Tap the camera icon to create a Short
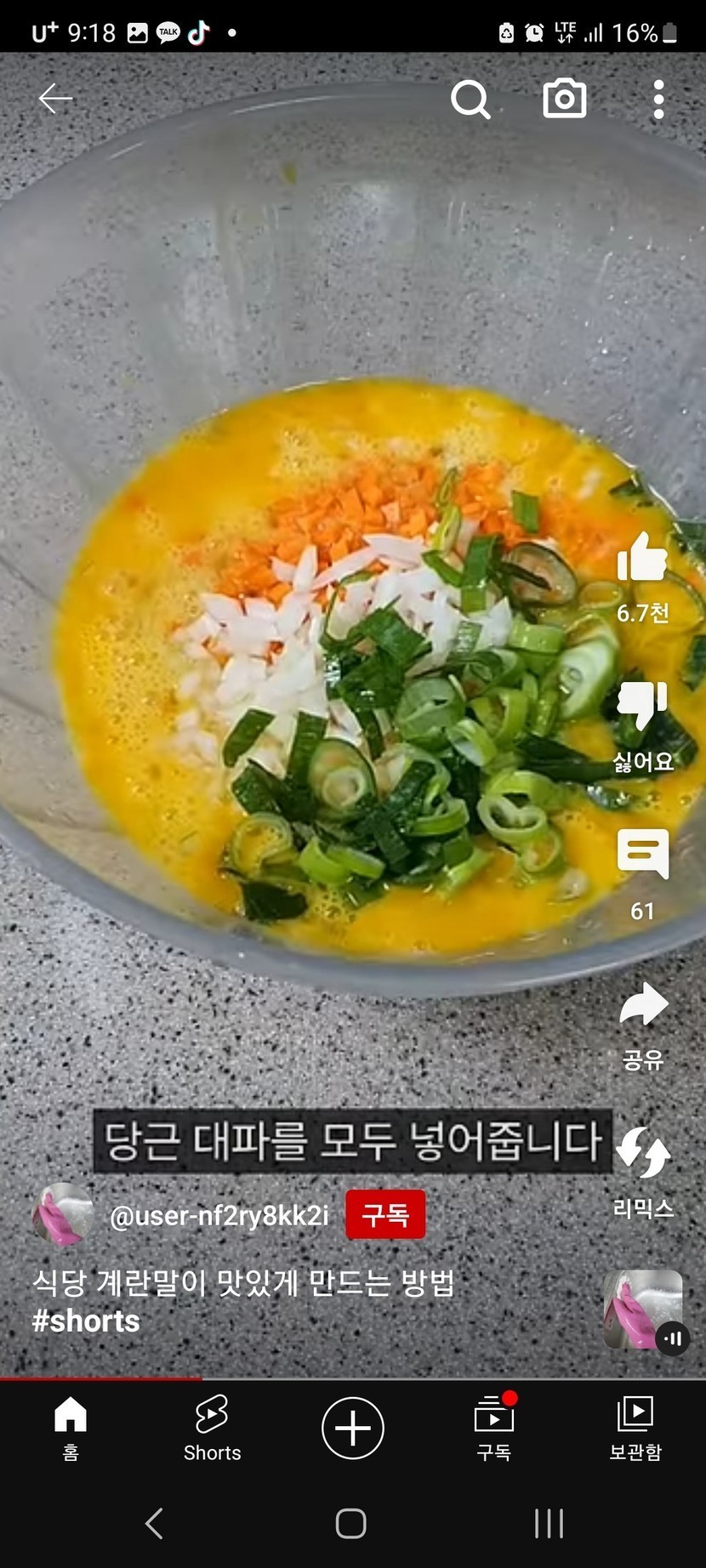This screenshot has height=1568, width=706. click(x=565, y=99)
